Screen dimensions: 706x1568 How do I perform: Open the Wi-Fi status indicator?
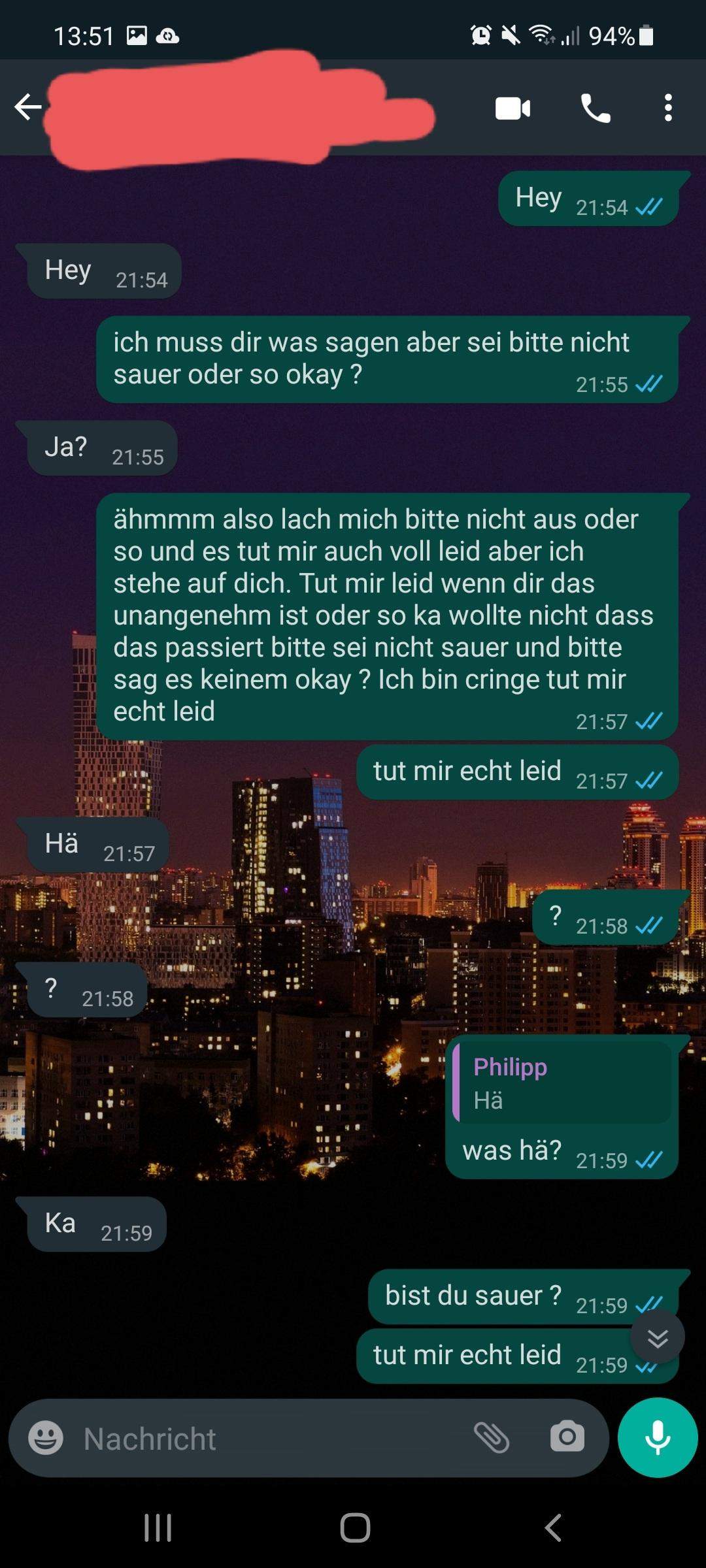tap(543, 36)
